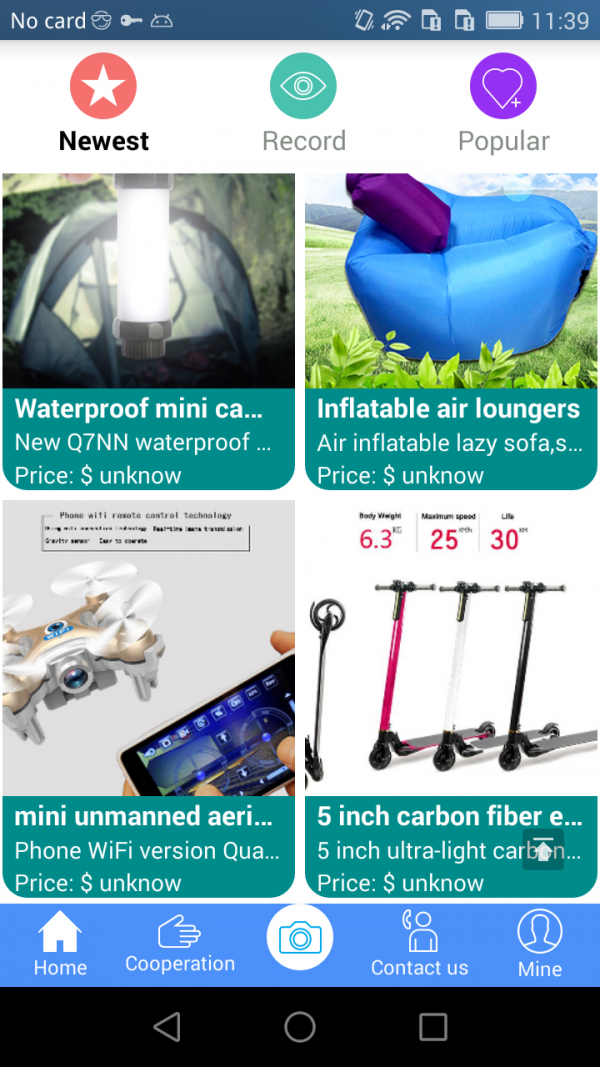This screenshot has height=1067, width=600.
Task: Open the Mine profile tab
Action: click(x=540, y=946)
